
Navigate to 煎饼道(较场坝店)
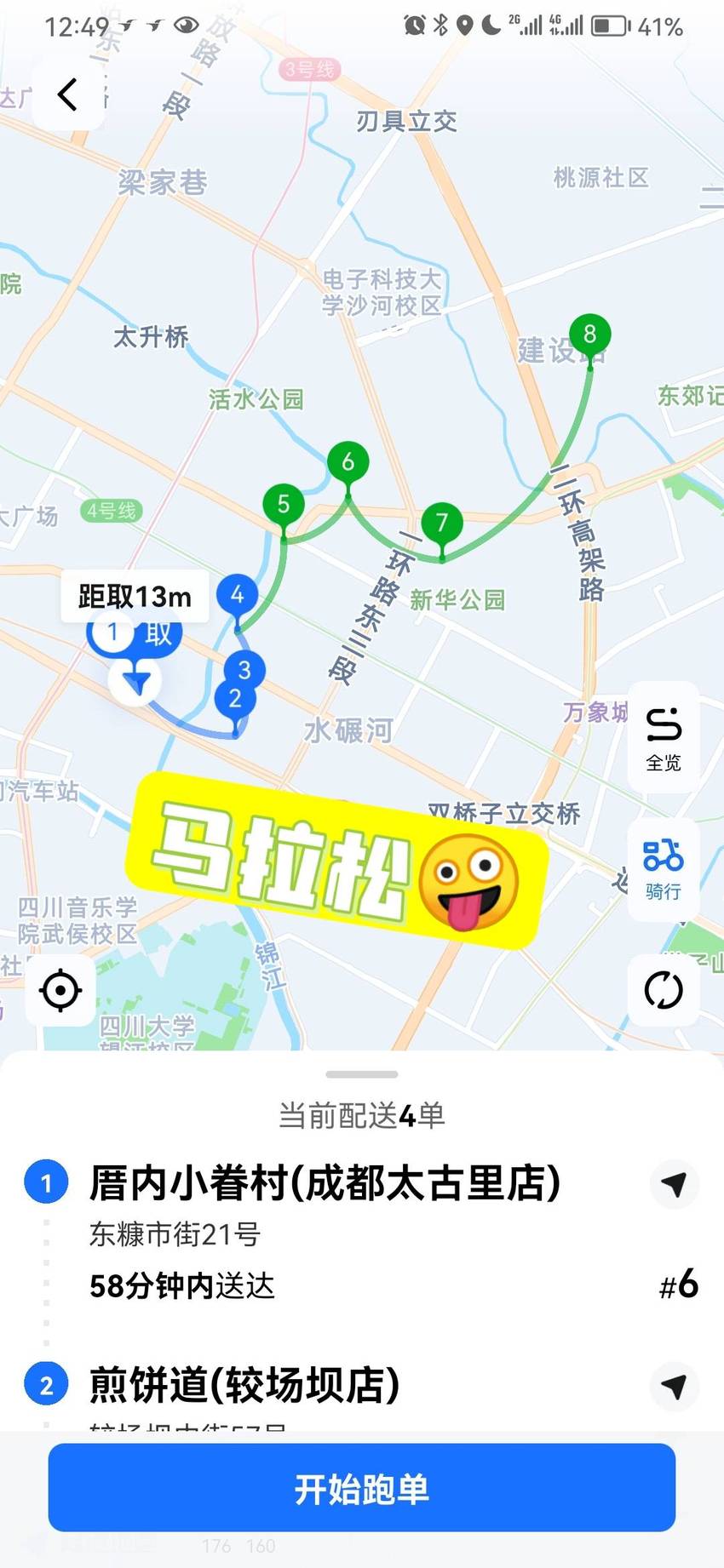[675, 1387]
